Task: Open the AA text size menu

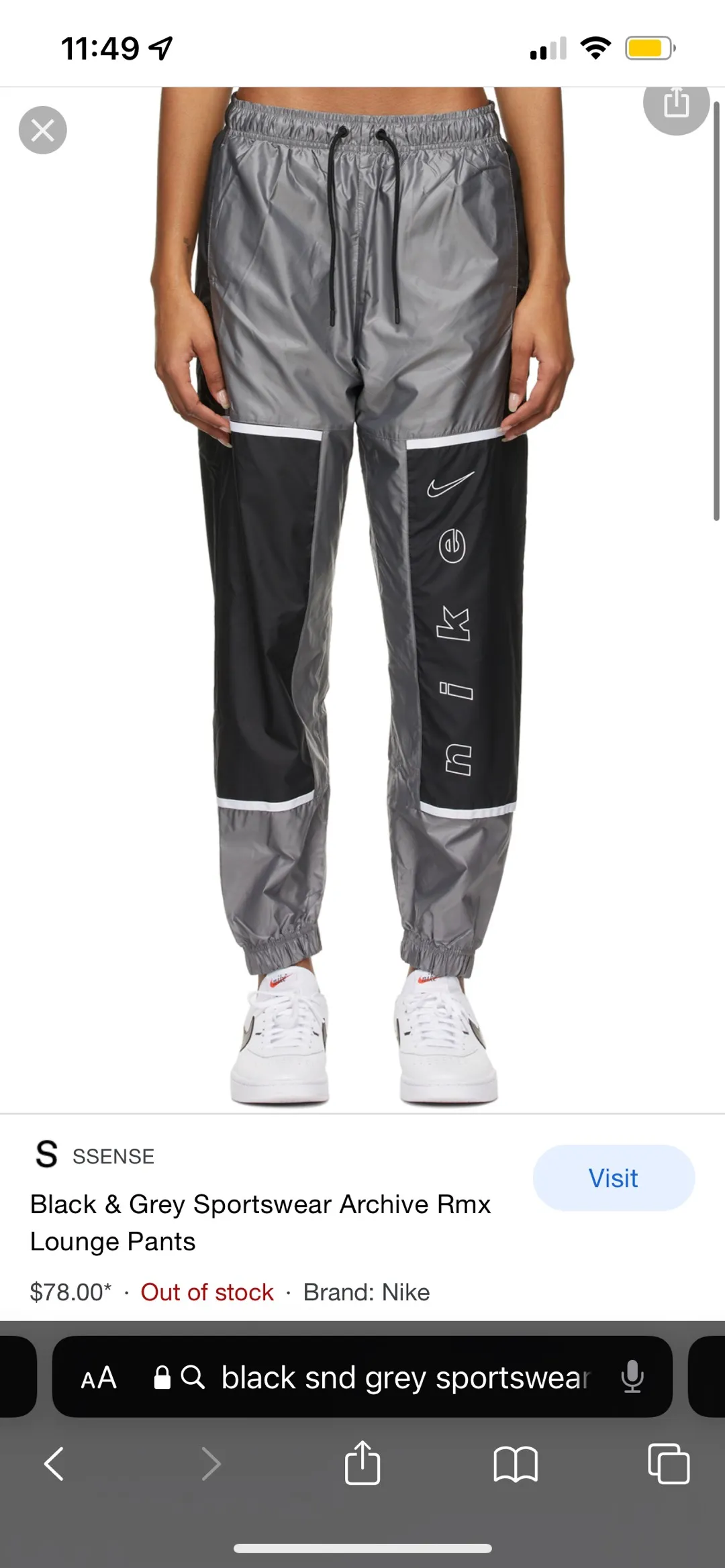Action: pos(99,1378)
